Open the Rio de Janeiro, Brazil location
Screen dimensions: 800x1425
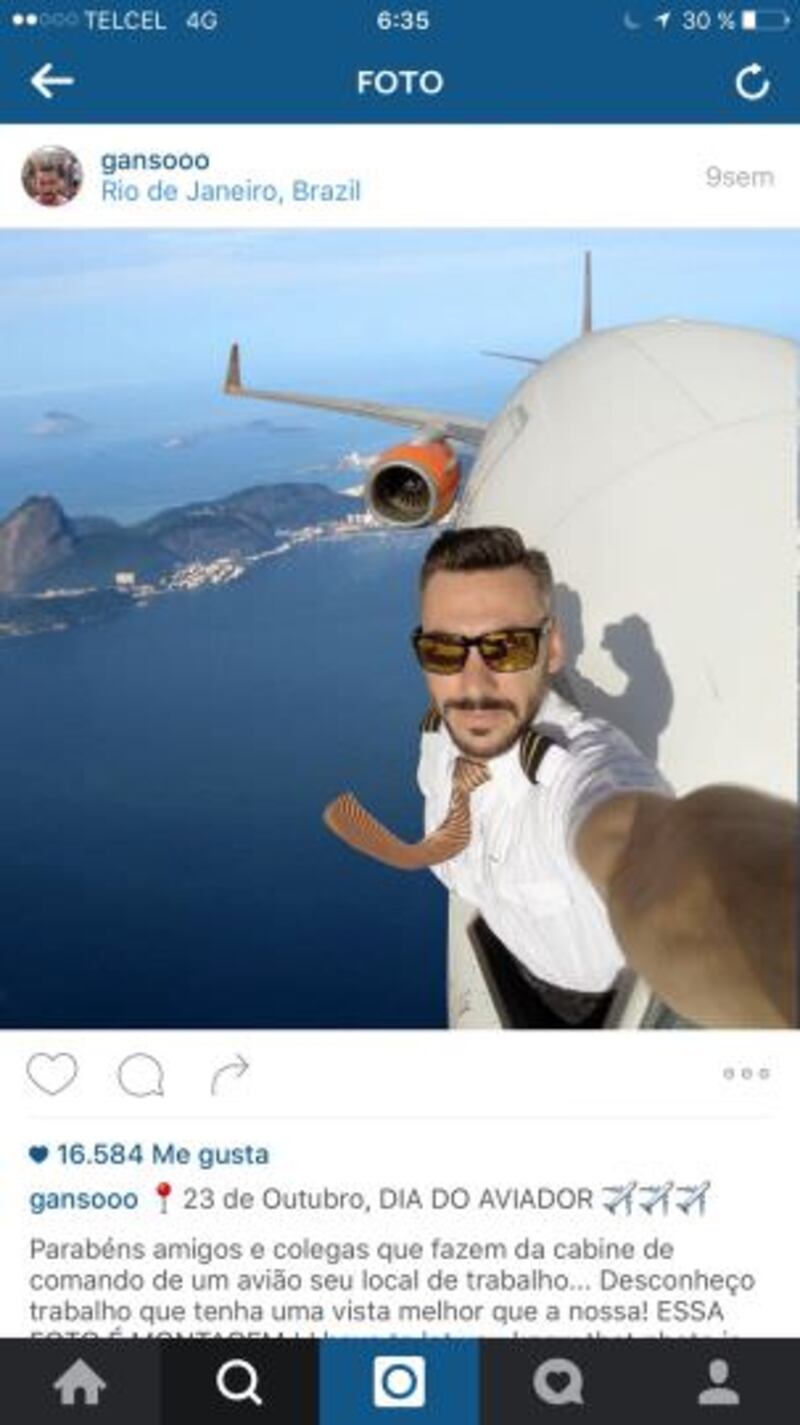[x=230, y=191]
